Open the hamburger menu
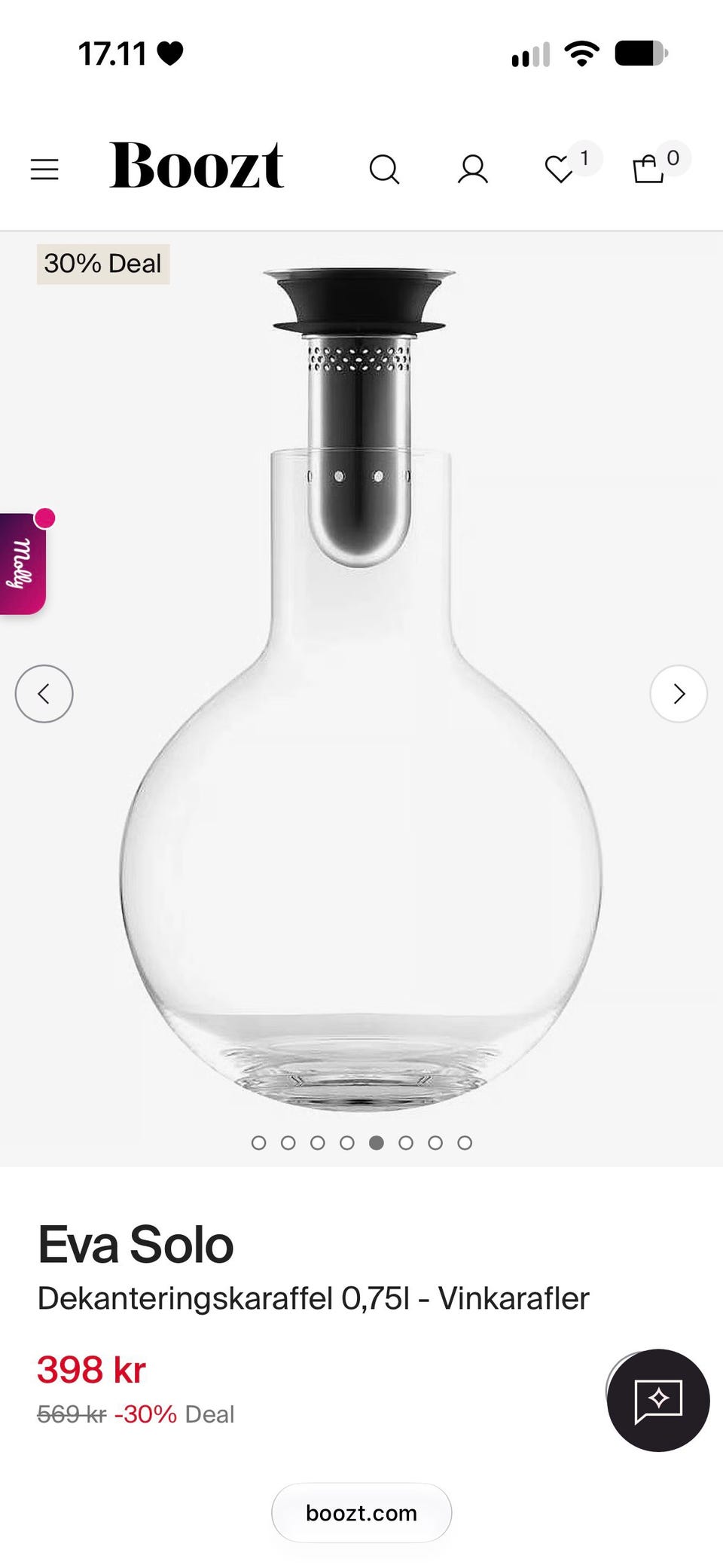Viewport: 723px width, 1568px height. [x=44, y=170]
